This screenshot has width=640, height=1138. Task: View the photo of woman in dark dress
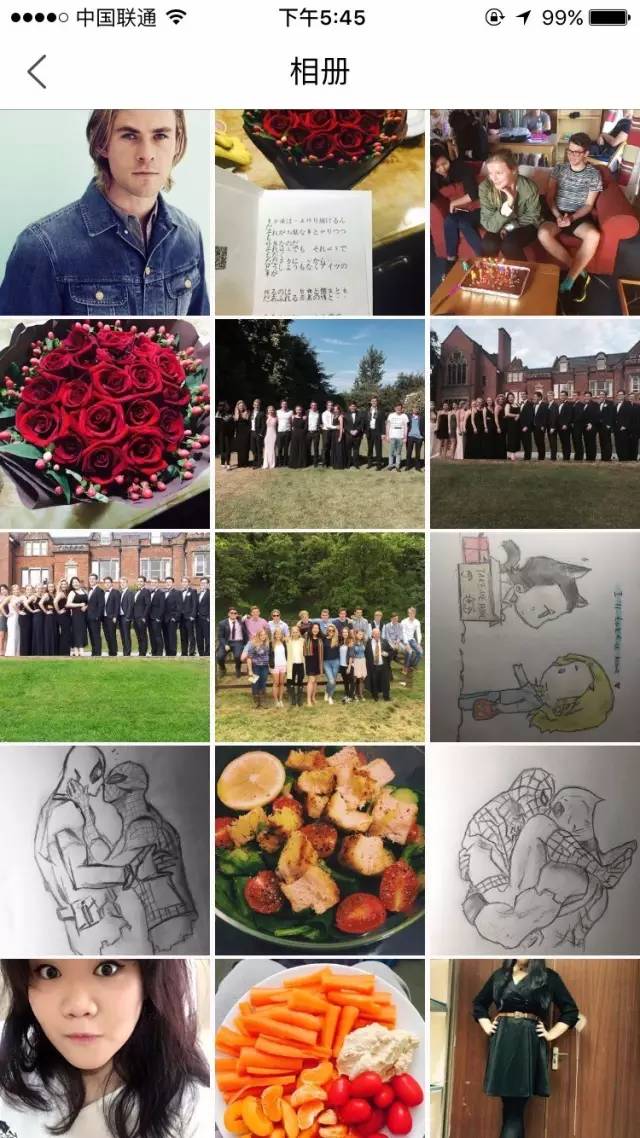535,1048
